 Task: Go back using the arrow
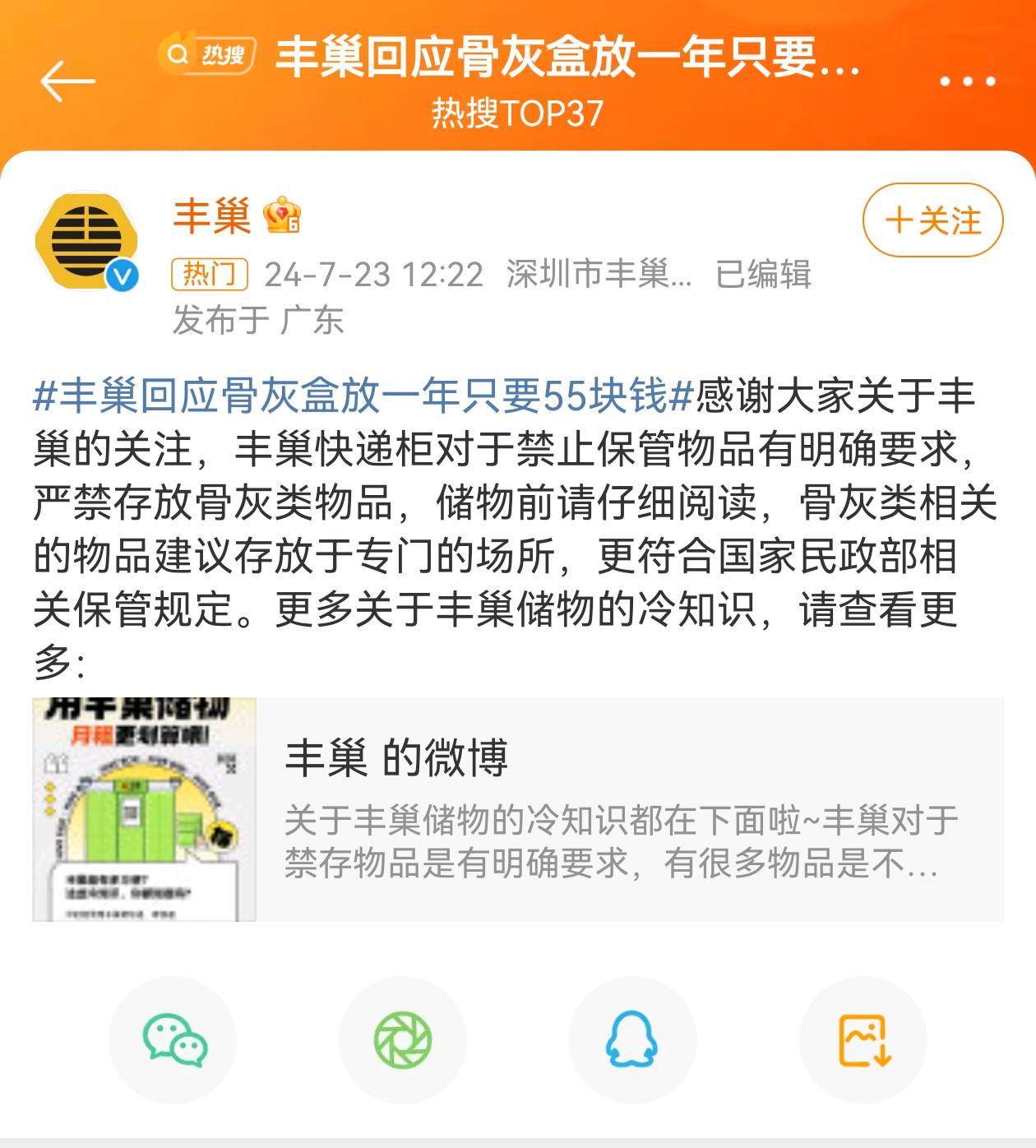(67, 81)
